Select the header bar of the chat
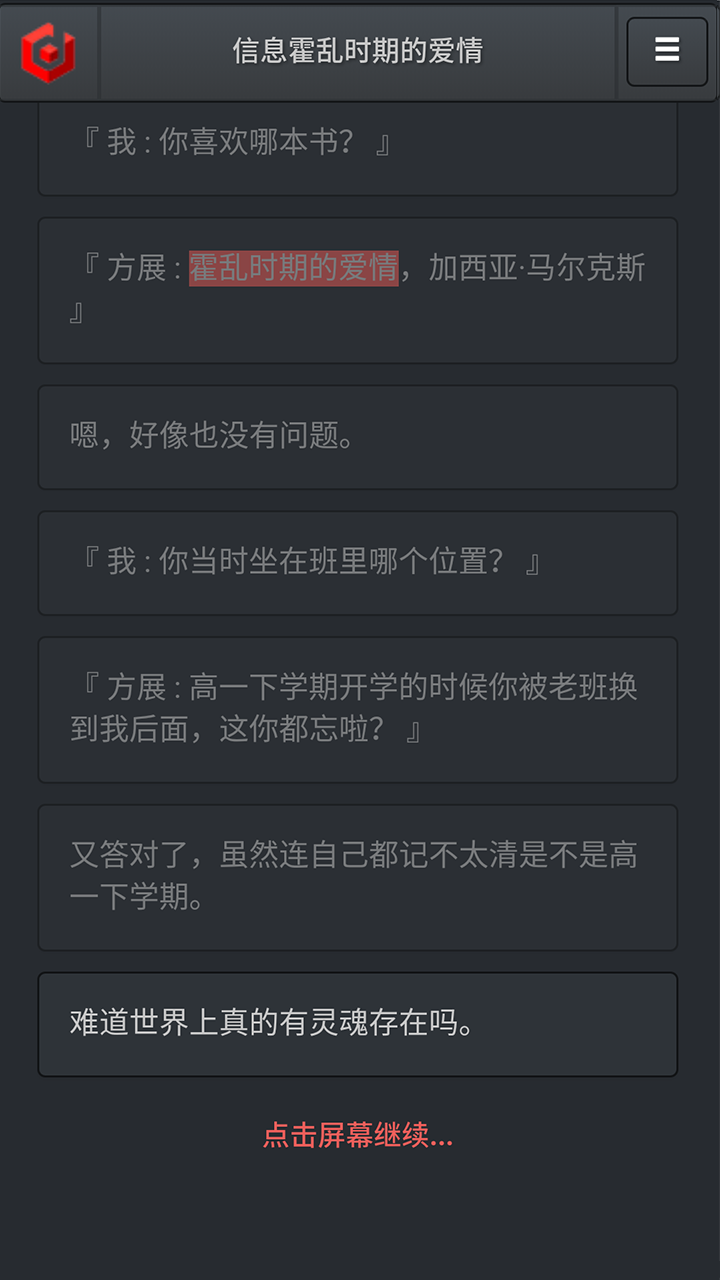The image size is (720, 1280). (360, 52)
